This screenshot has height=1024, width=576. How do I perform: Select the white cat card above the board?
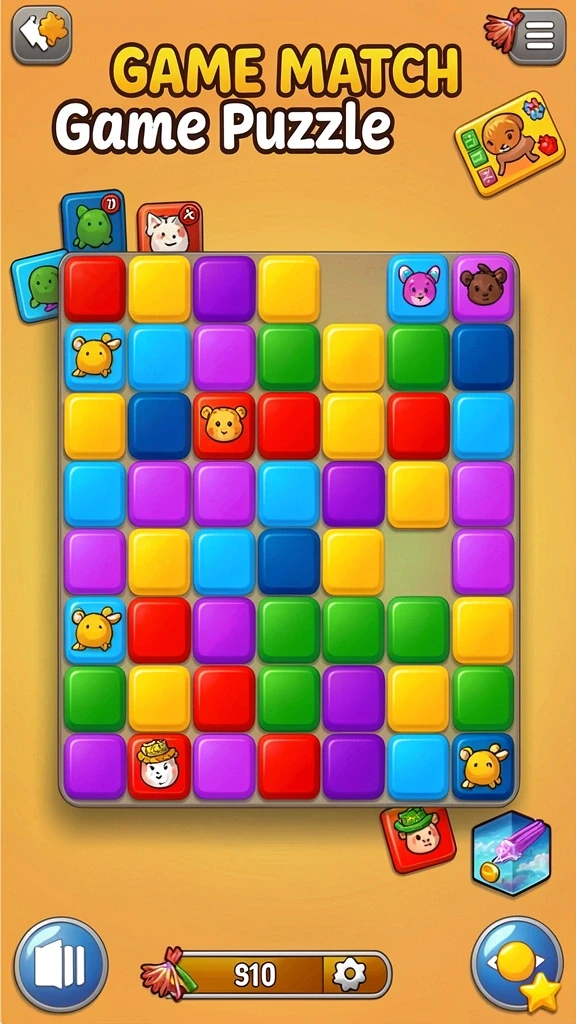[x=169, y=227]
